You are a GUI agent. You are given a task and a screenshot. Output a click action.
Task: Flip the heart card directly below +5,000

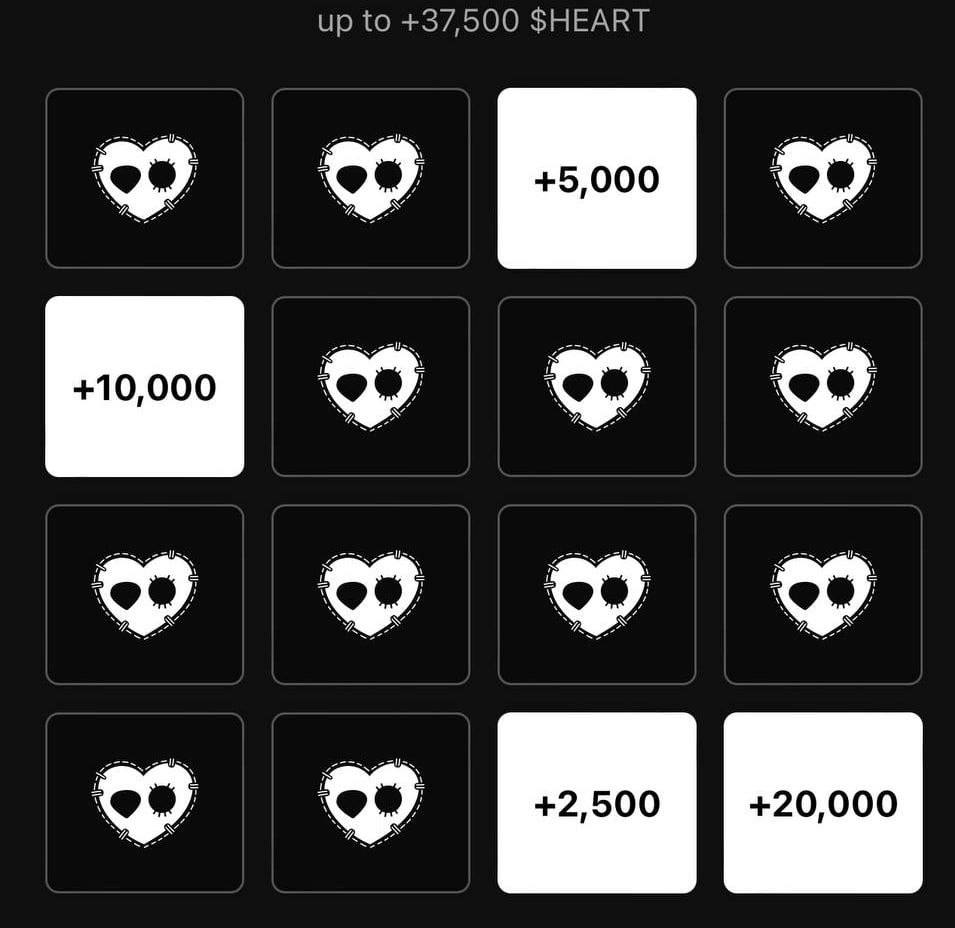coord(596,386)
